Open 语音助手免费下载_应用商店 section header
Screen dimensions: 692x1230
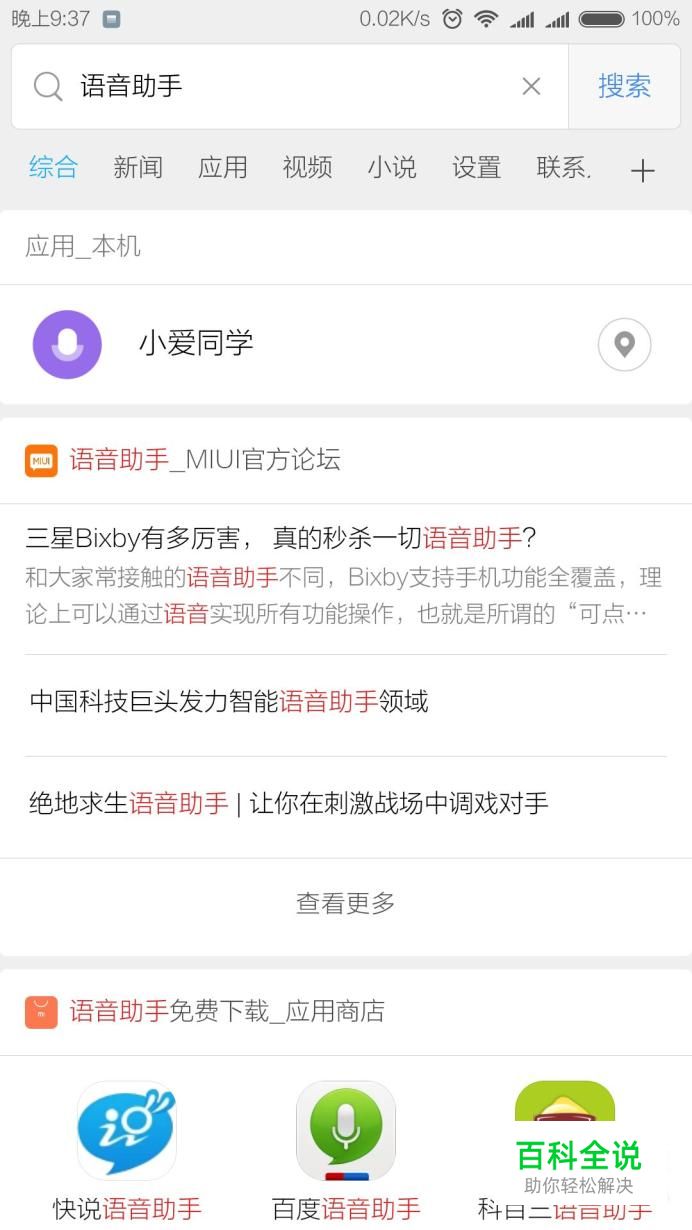pyautogui.click(x=346, y=1011)
